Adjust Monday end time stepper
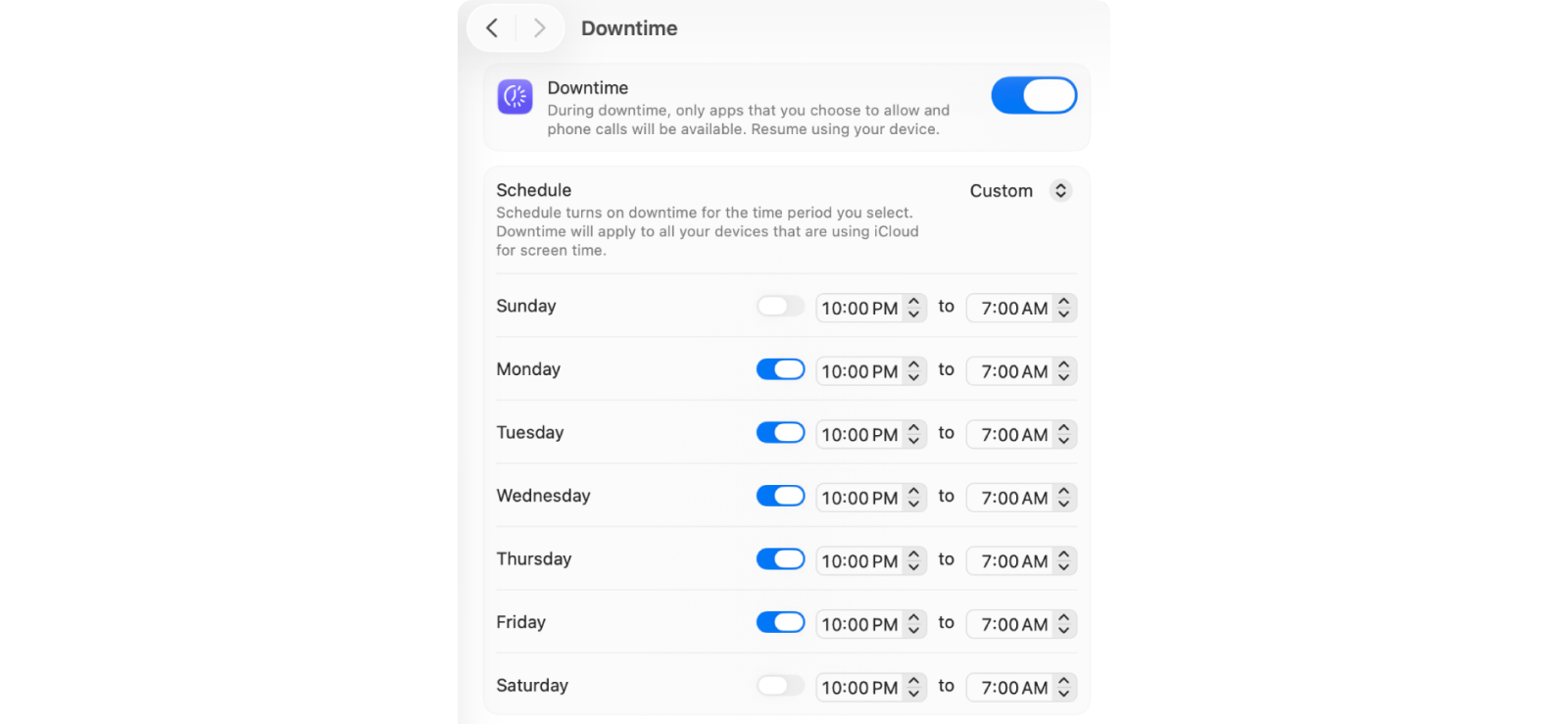This screenshot has width=1568, height=724. coord(1063,371)
